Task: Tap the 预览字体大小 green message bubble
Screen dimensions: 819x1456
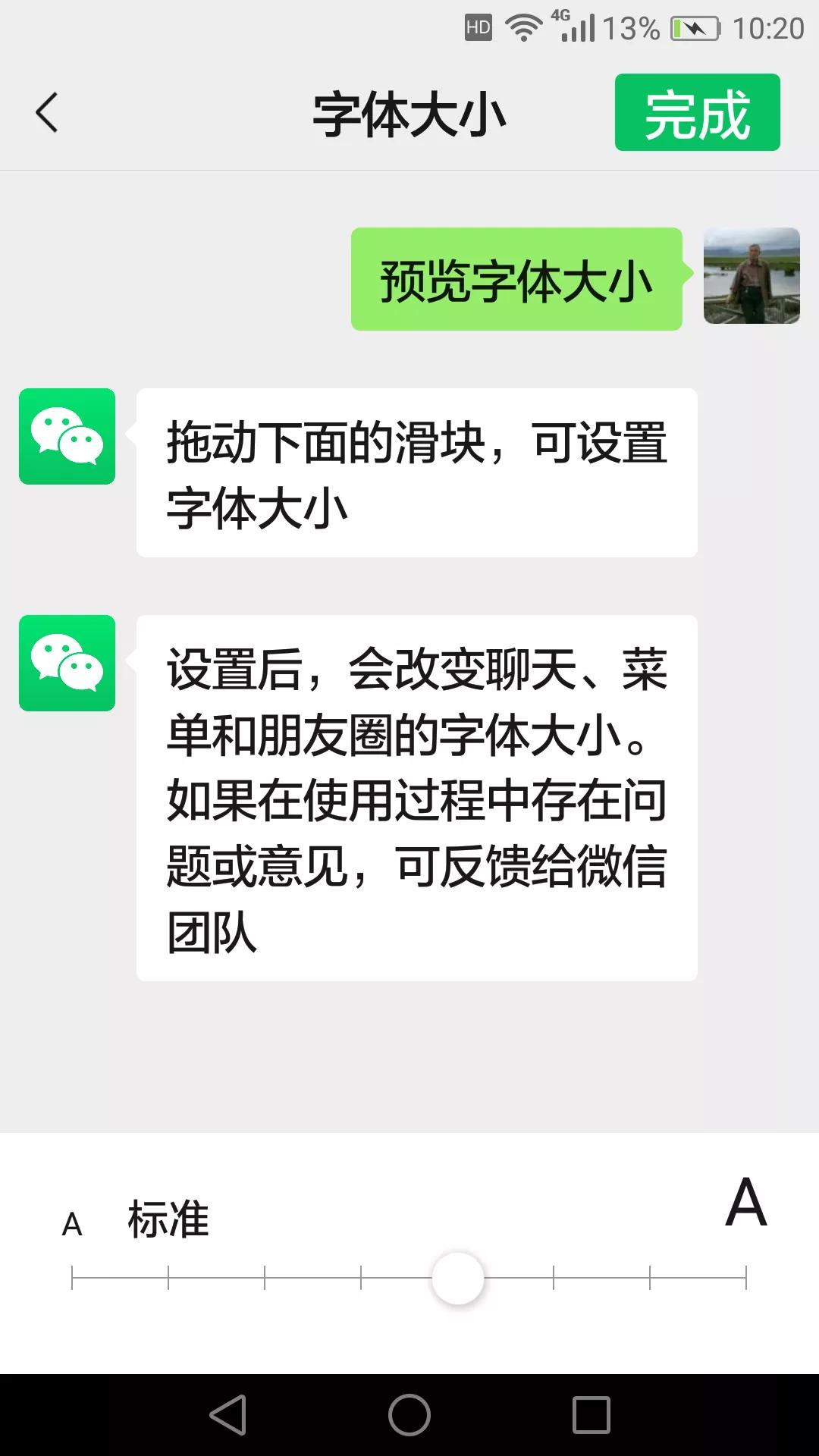Action: 516,281
